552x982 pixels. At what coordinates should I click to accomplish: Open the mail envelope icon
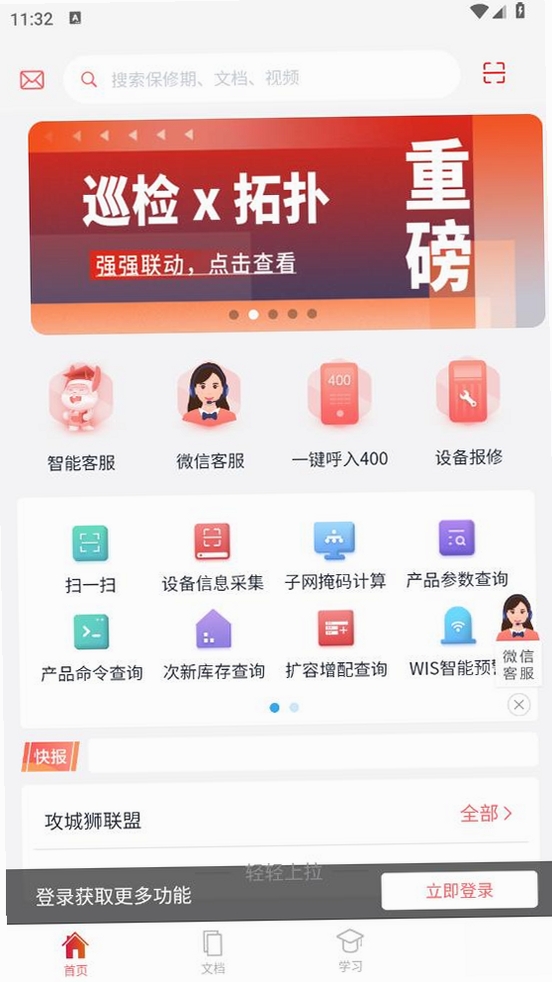tap(32, 80)
